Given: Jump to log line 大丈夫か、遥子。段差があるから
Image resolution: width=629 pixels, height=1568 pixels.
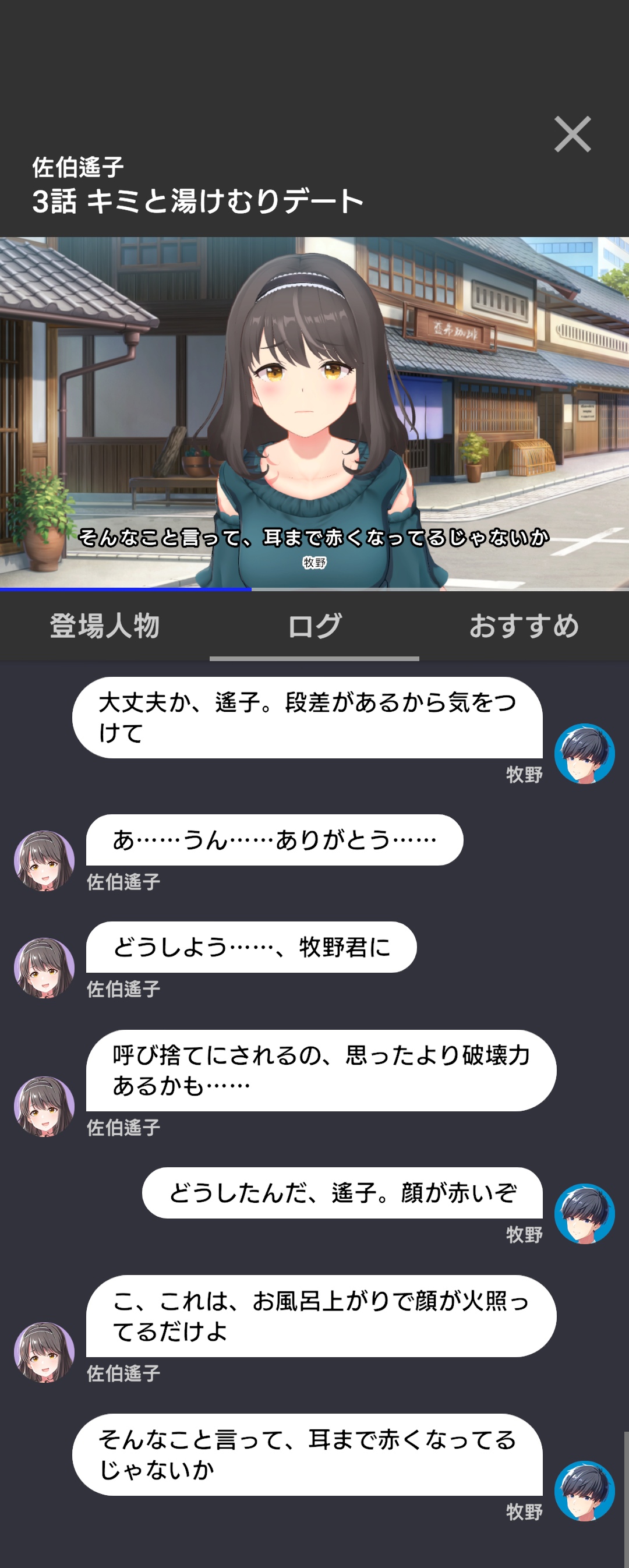Looking at the screenshot, I should coord(307,717).
